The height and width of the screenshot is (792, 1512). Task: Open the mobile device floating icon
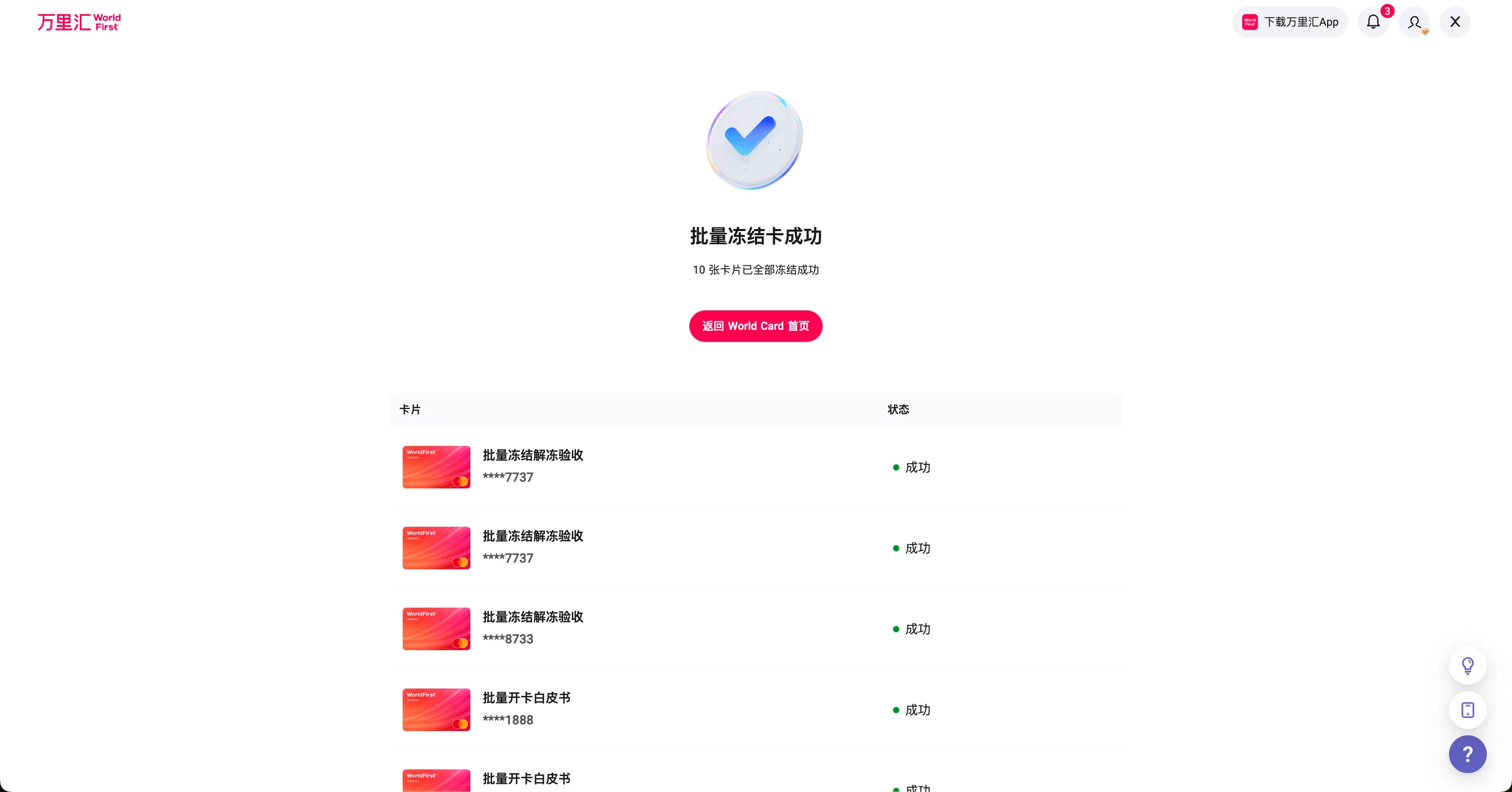tap(1467, 710)
